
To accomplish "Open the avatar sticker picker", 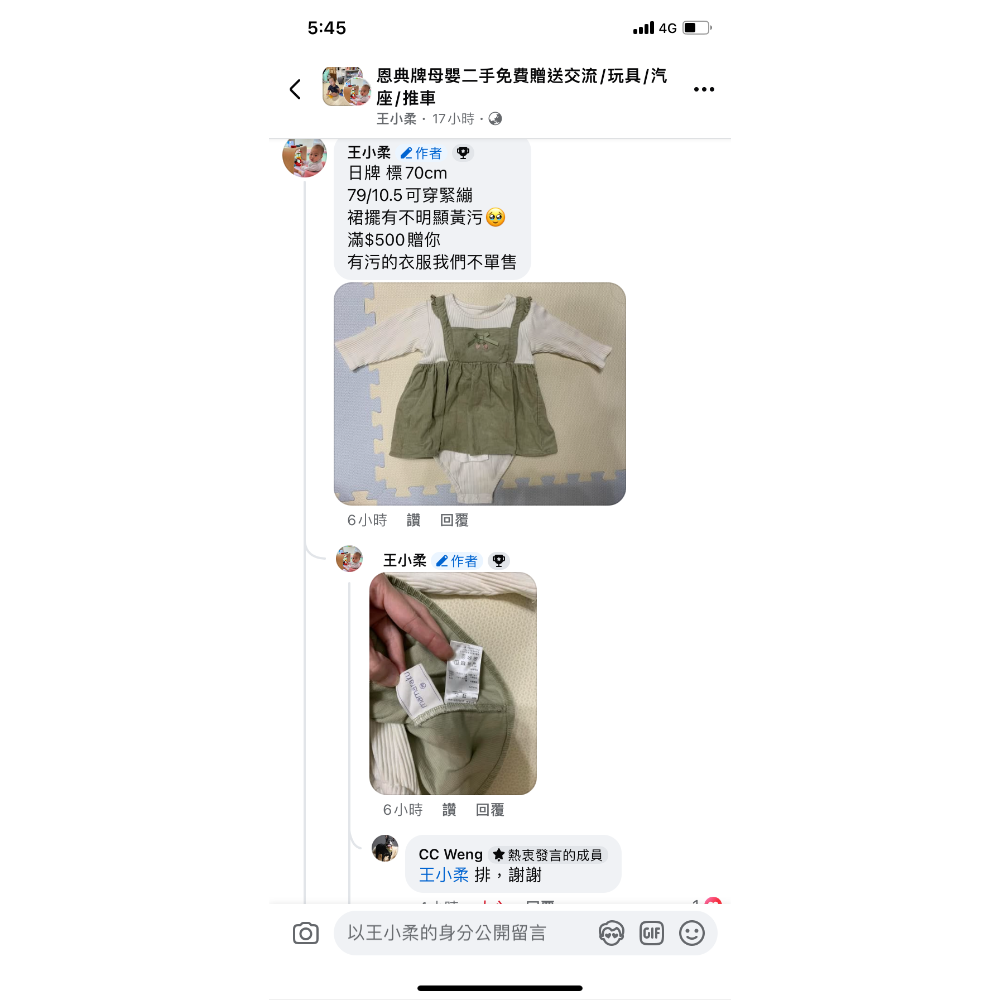I will 611,933.
